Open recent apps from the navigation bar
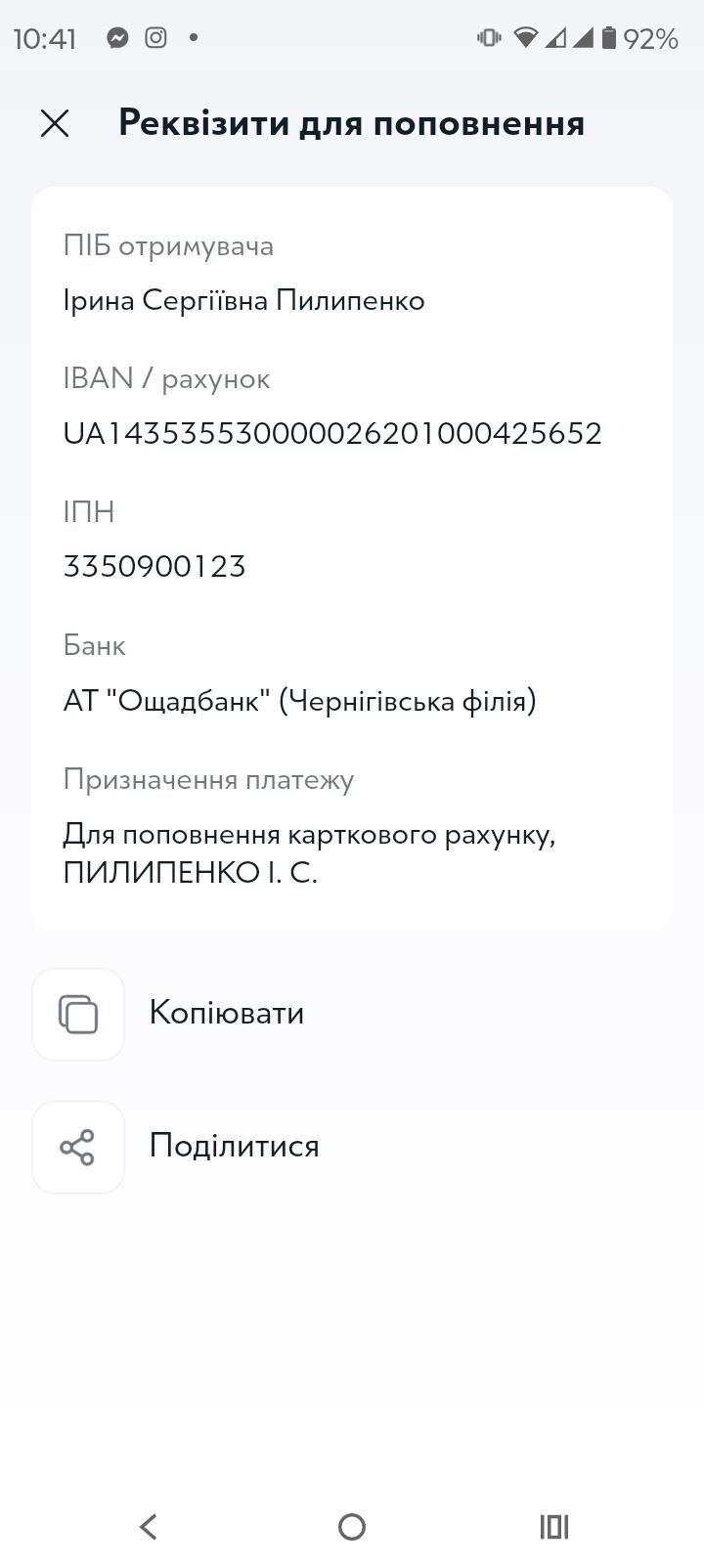Viewport: 704px width, 1568px height. tap(553, 1526)
